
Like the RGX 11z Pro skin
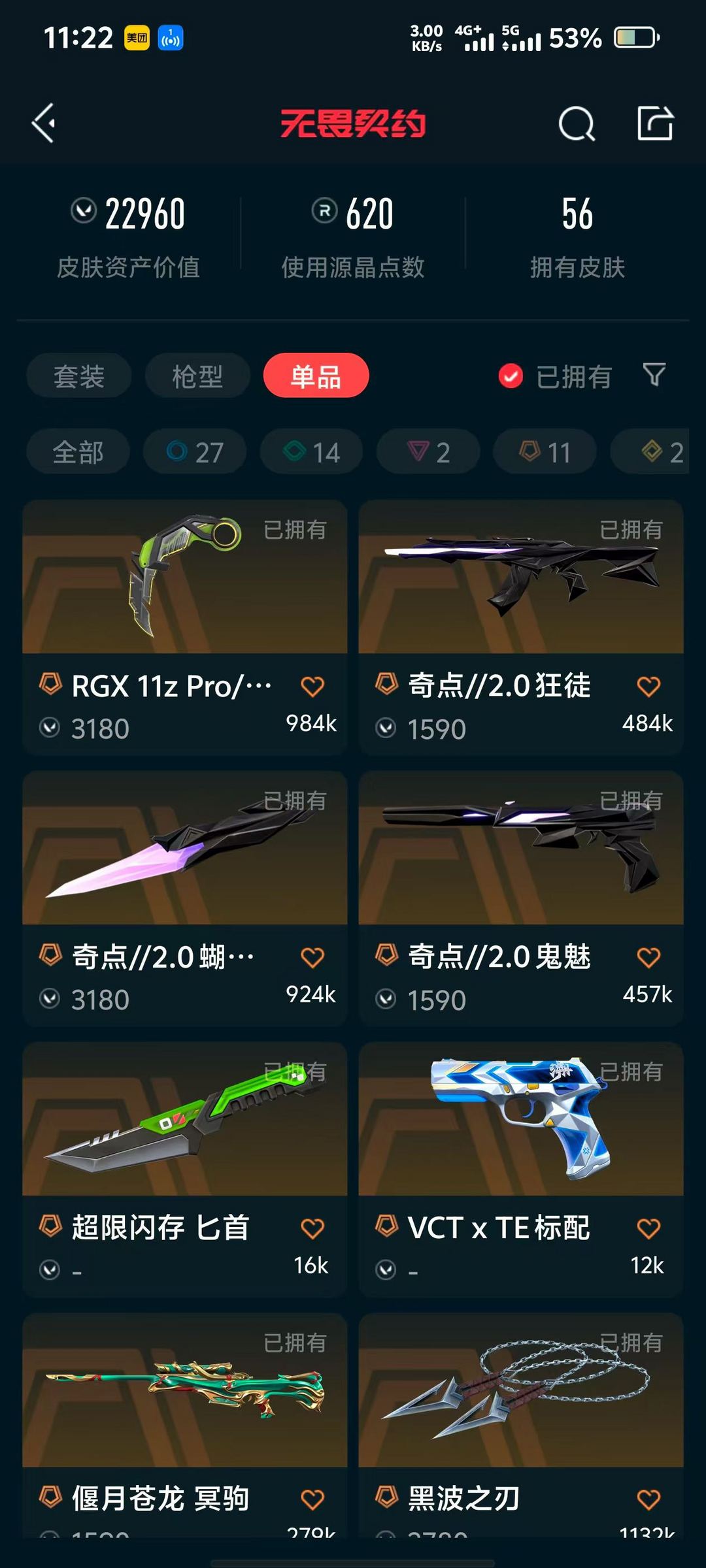(312, 687)
